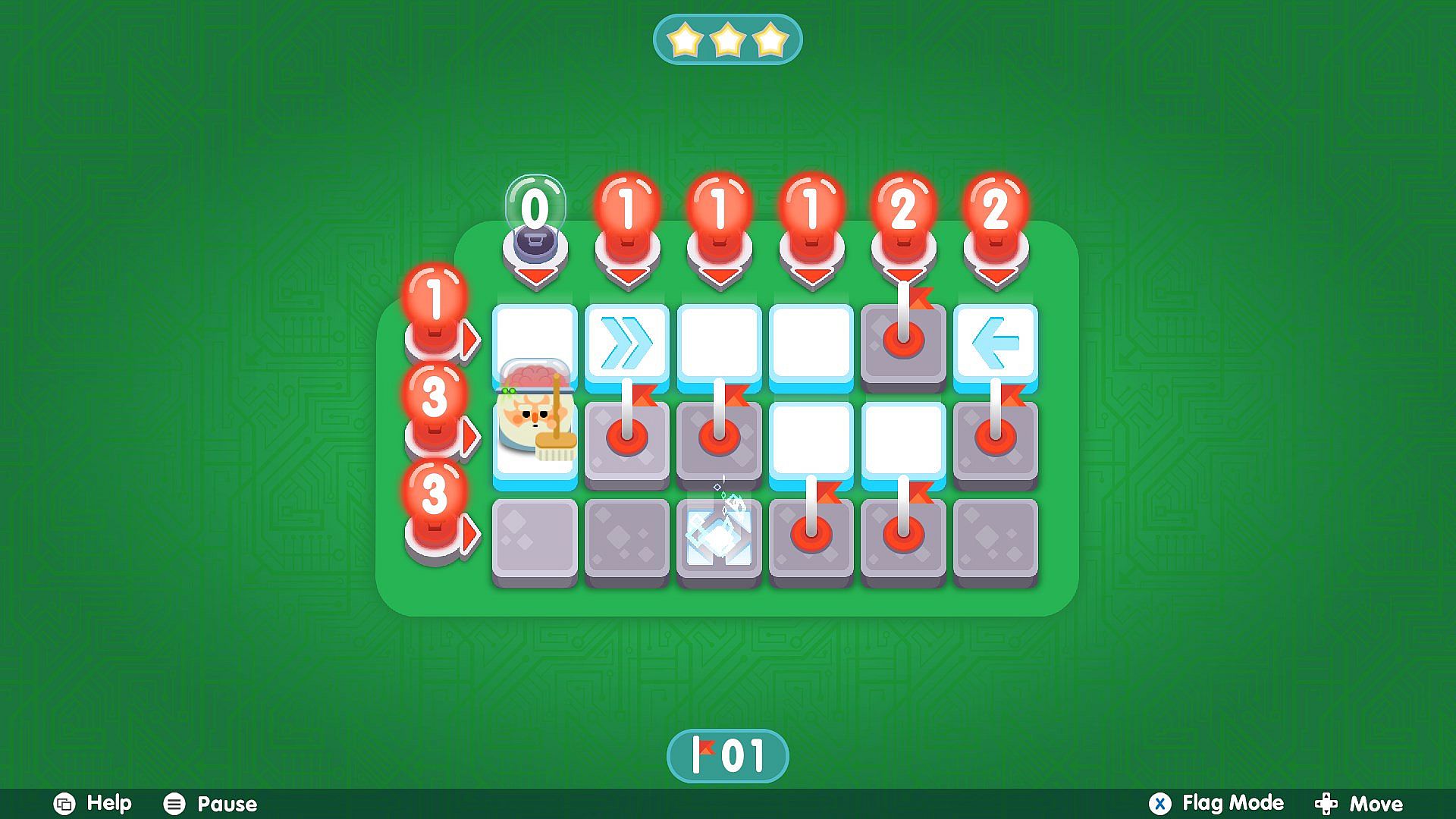Pause the game
The width and height of the screenshot is (1456, 819).
tap(210, 803)
